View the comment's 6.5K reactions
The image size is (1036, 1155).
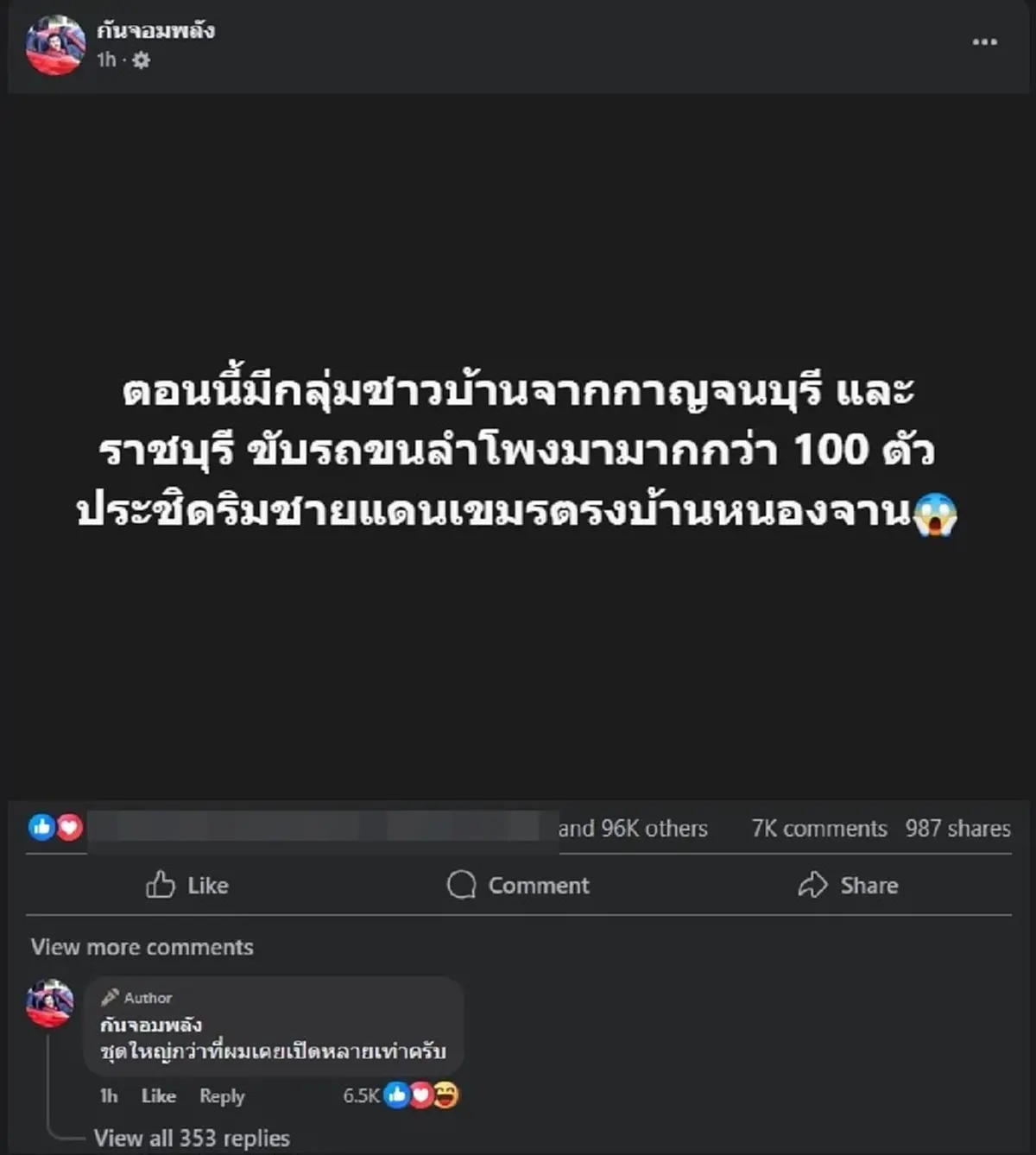401,1095
